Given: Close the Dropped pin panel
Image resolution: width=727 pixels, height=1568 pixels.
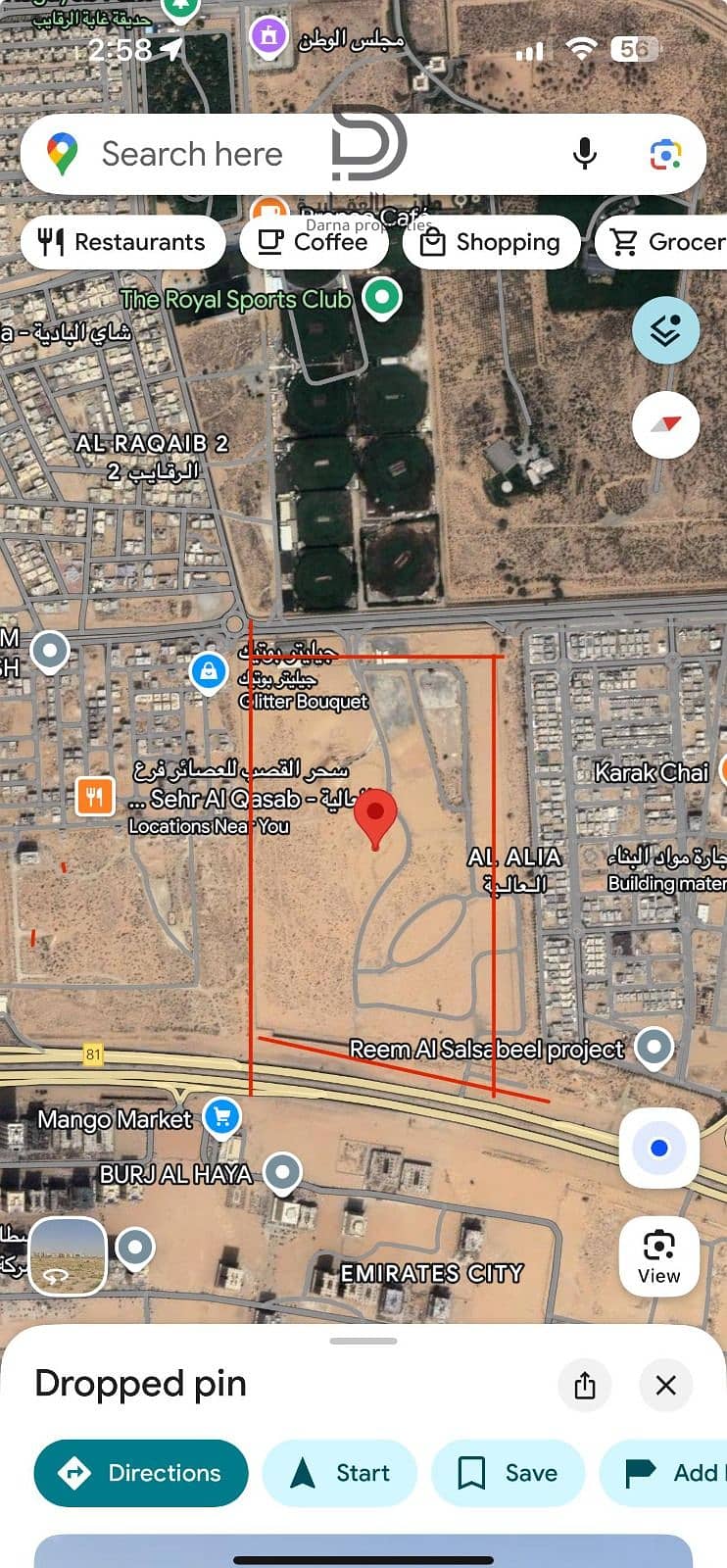Looking at the screenshot, I should click(666, 1385).
